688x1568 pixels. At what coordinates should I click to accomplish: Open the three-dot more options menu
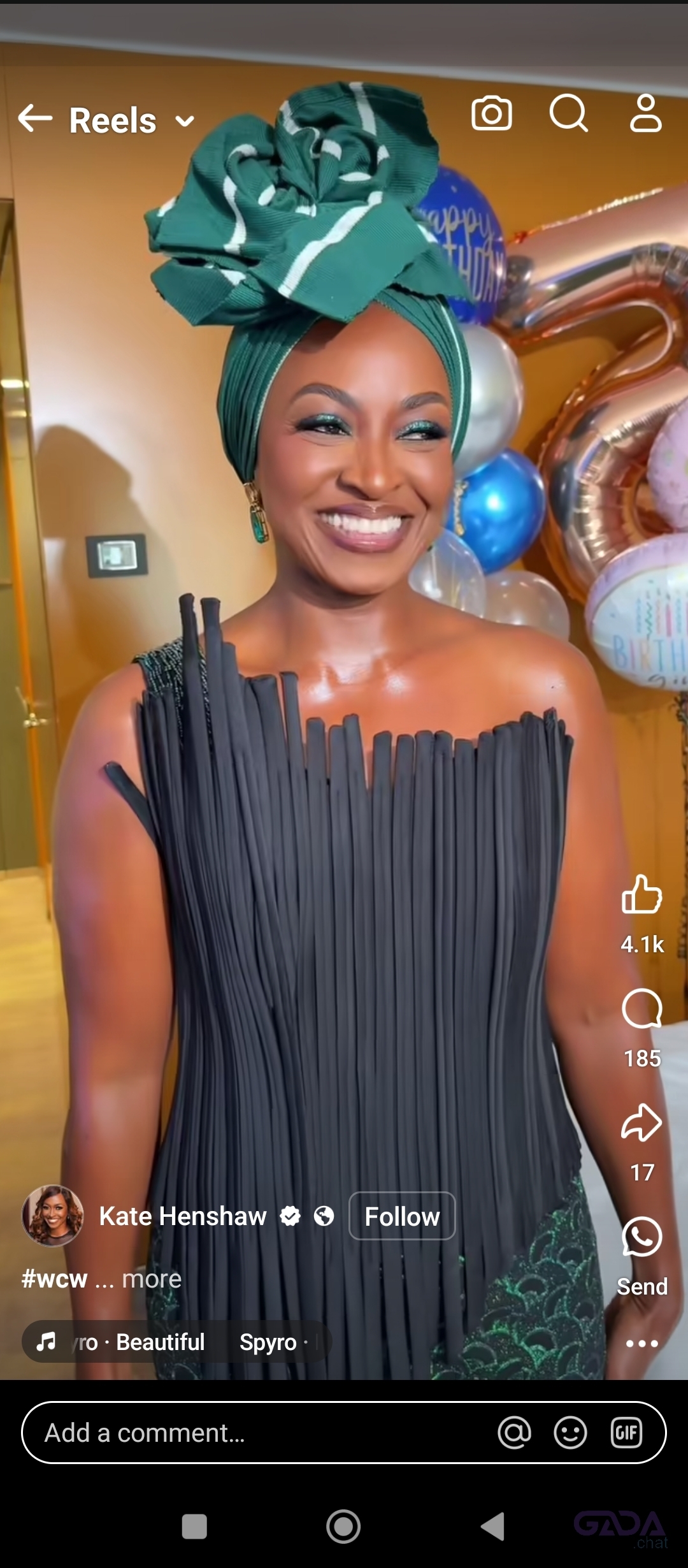pos(641,1344)
